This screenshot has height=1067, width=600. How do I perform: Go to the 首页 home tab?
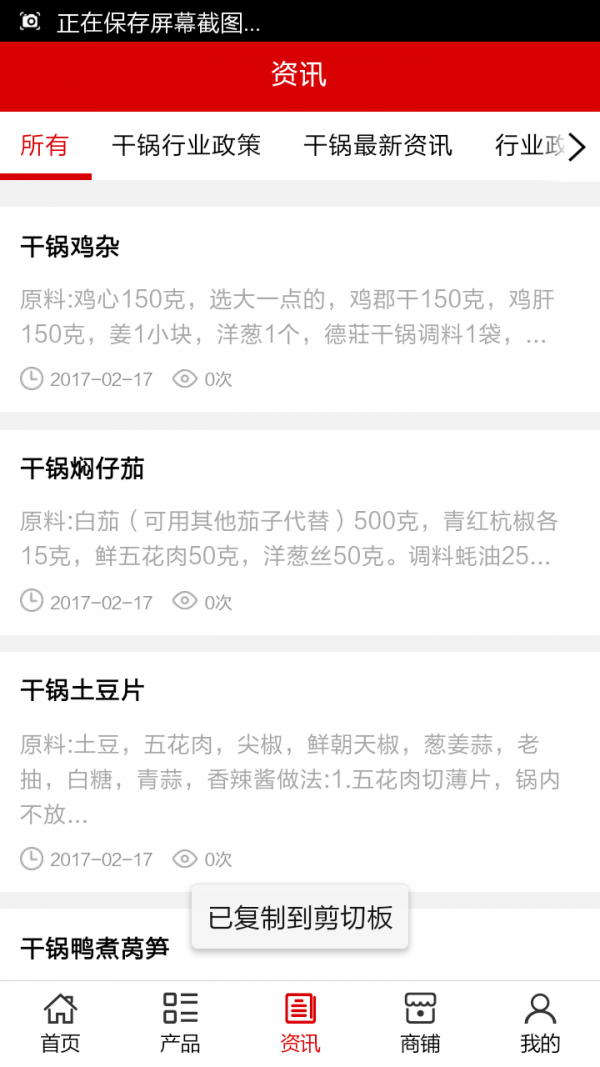60,1023
